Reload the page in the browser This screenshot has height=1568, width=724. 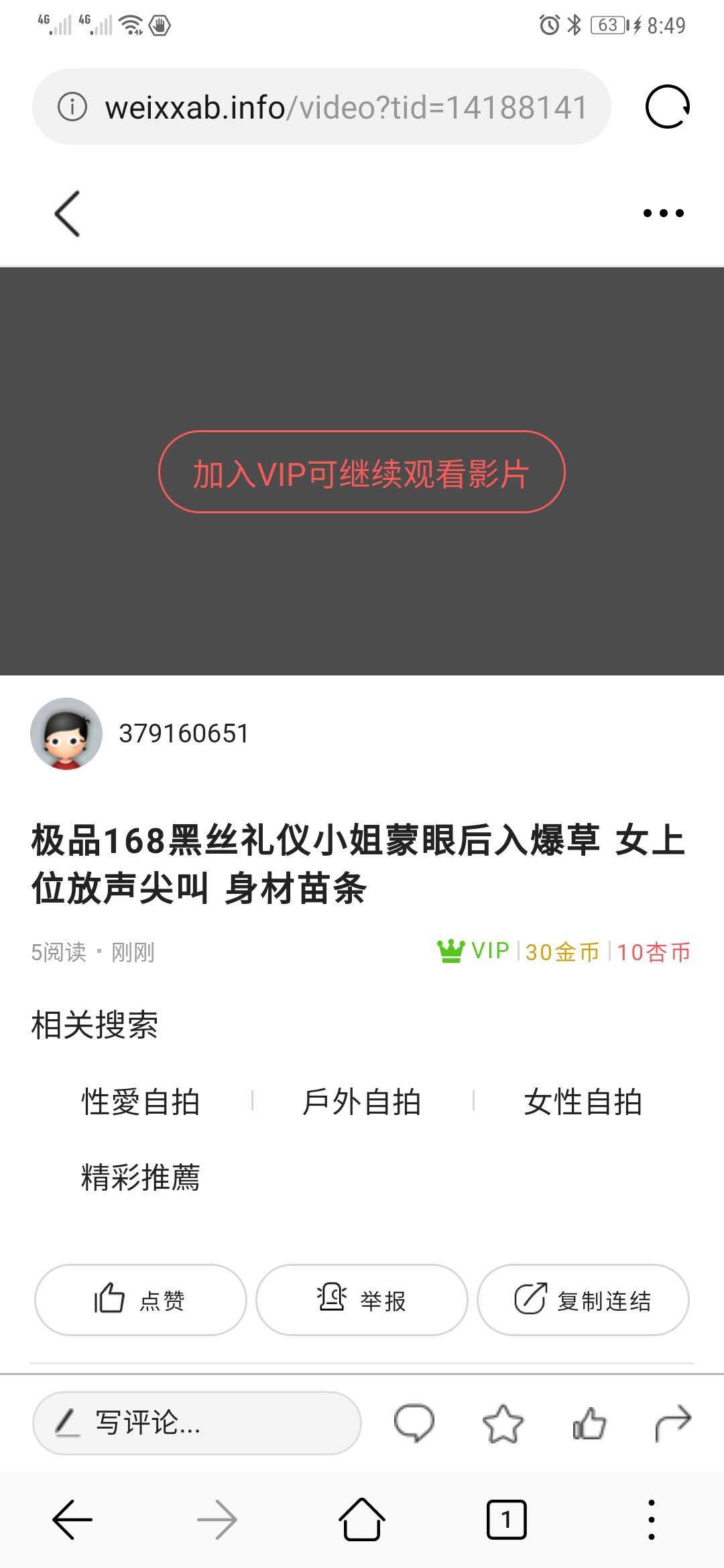tap(667, 107)
